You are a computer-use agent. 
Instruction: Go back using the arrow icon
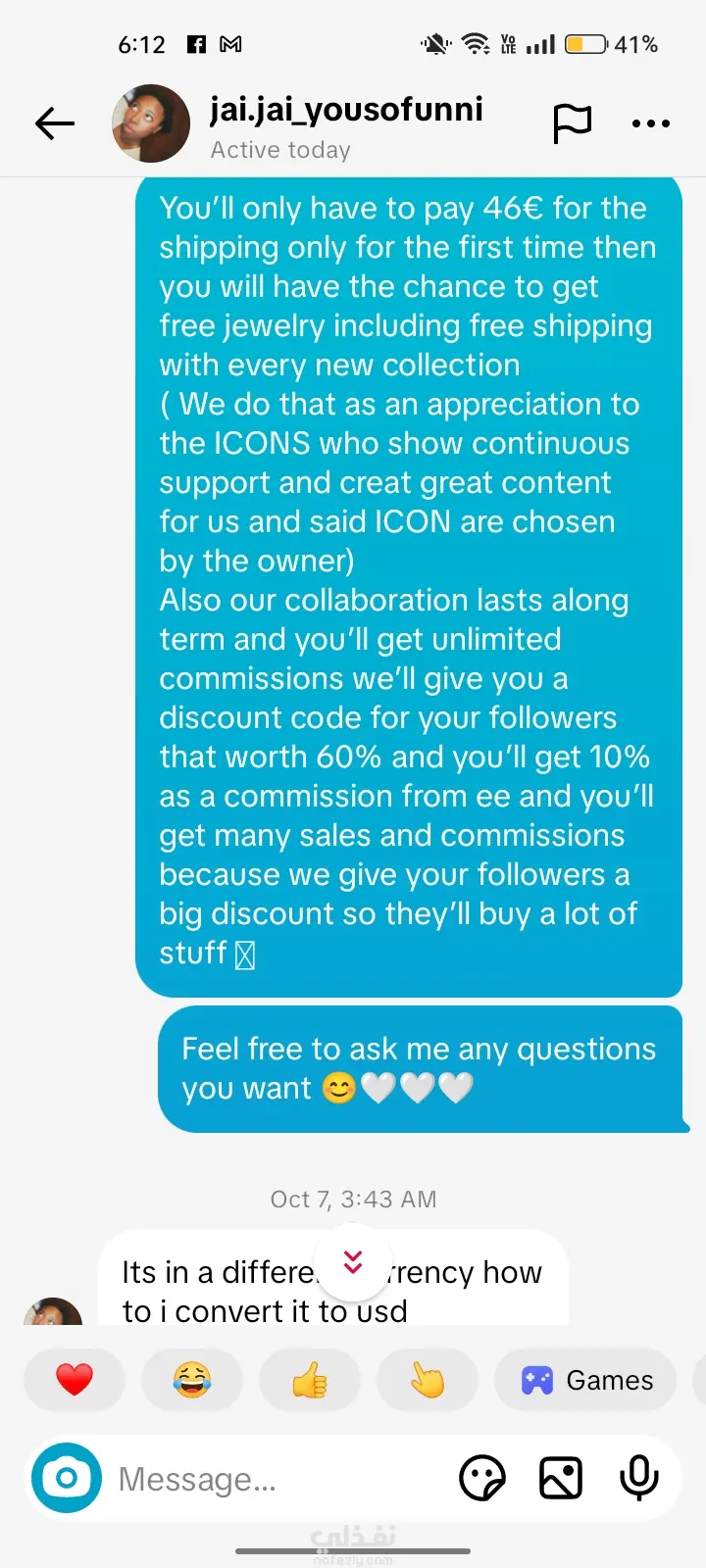pyautogui.click(x=55, y=123)
